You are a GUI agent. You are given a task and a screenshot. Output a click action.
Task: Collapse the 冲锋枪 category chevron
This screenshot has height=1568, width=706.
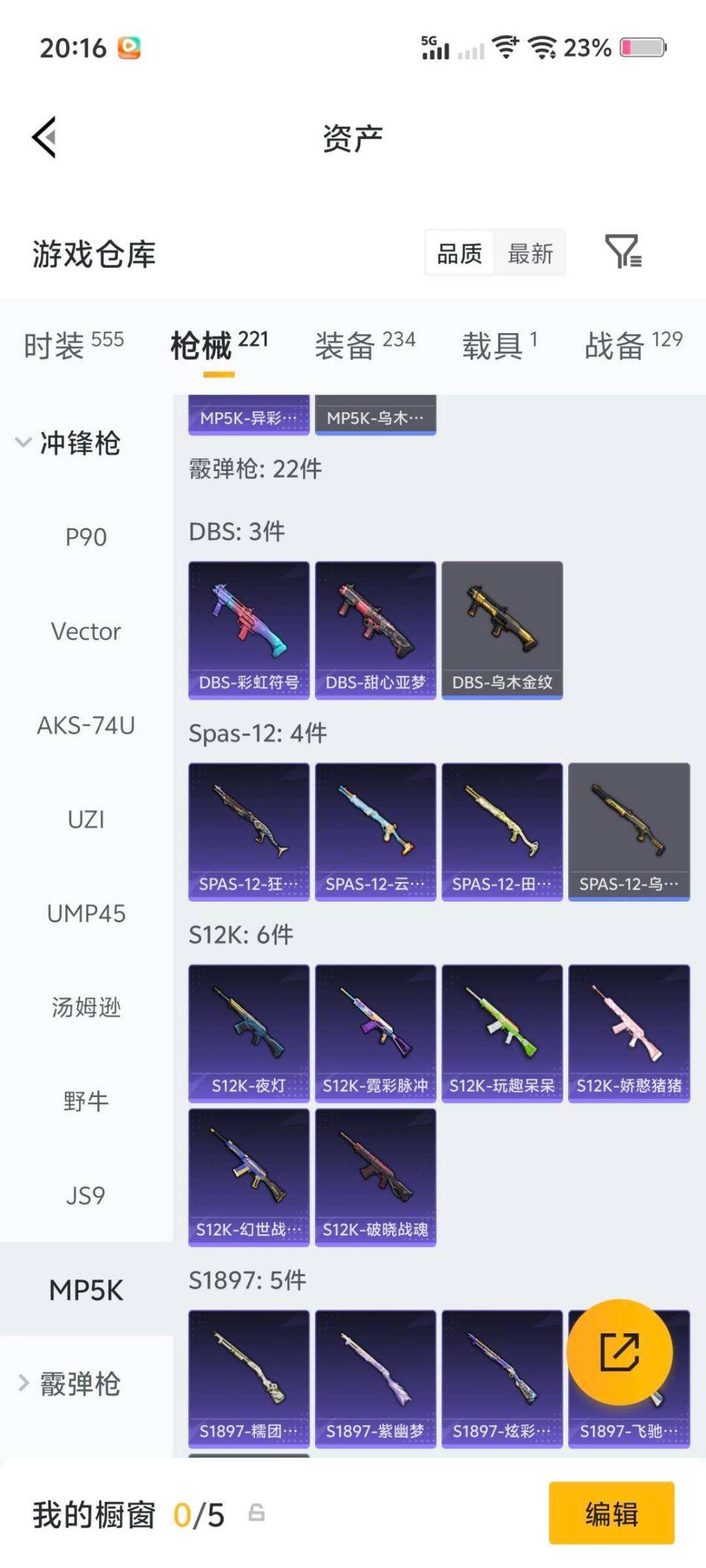24,443
